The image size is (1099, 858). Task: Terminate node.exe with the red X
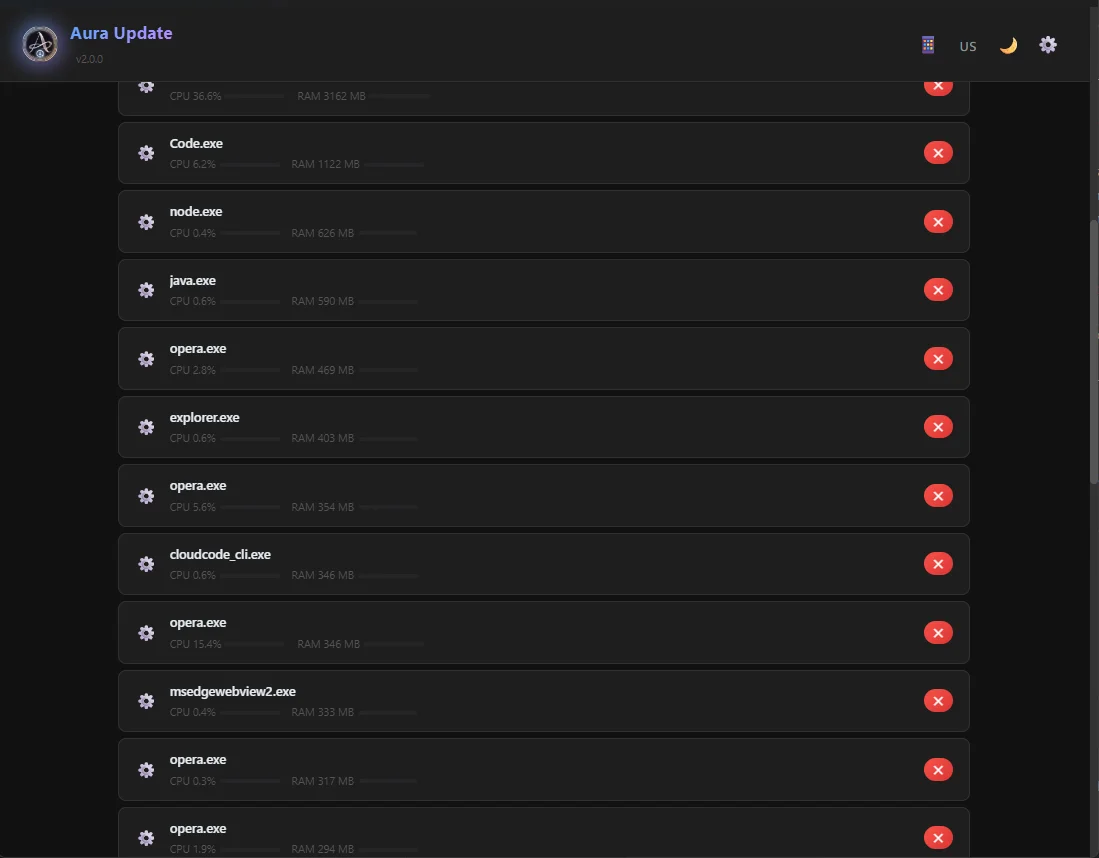(x=937, y=222)
